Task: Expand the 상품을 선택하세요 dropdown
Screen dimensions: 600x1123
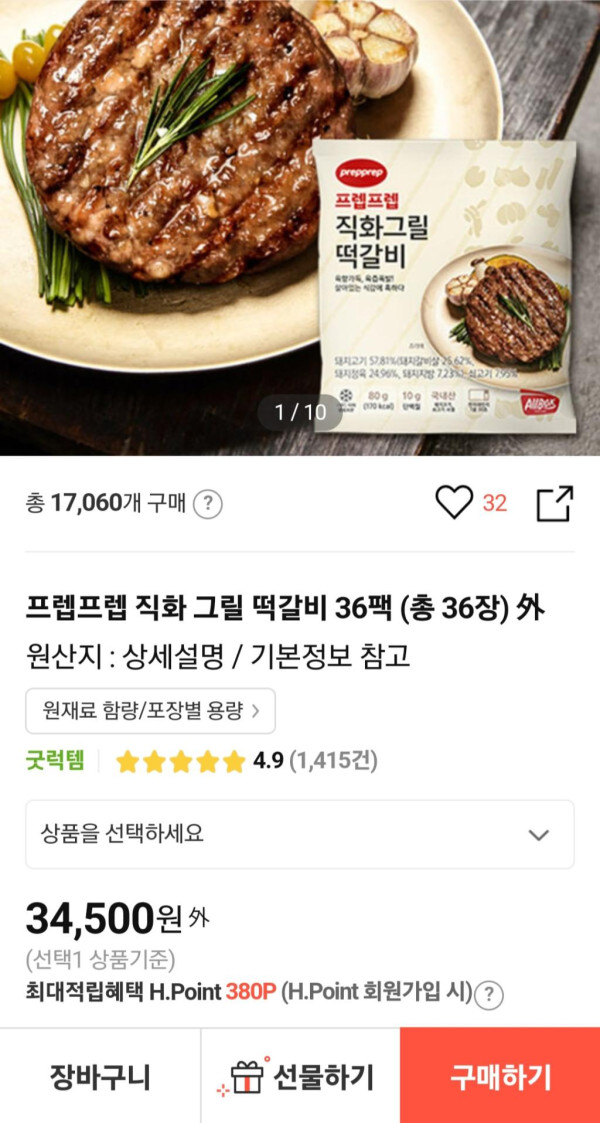Action: click(x=300, y=834)
